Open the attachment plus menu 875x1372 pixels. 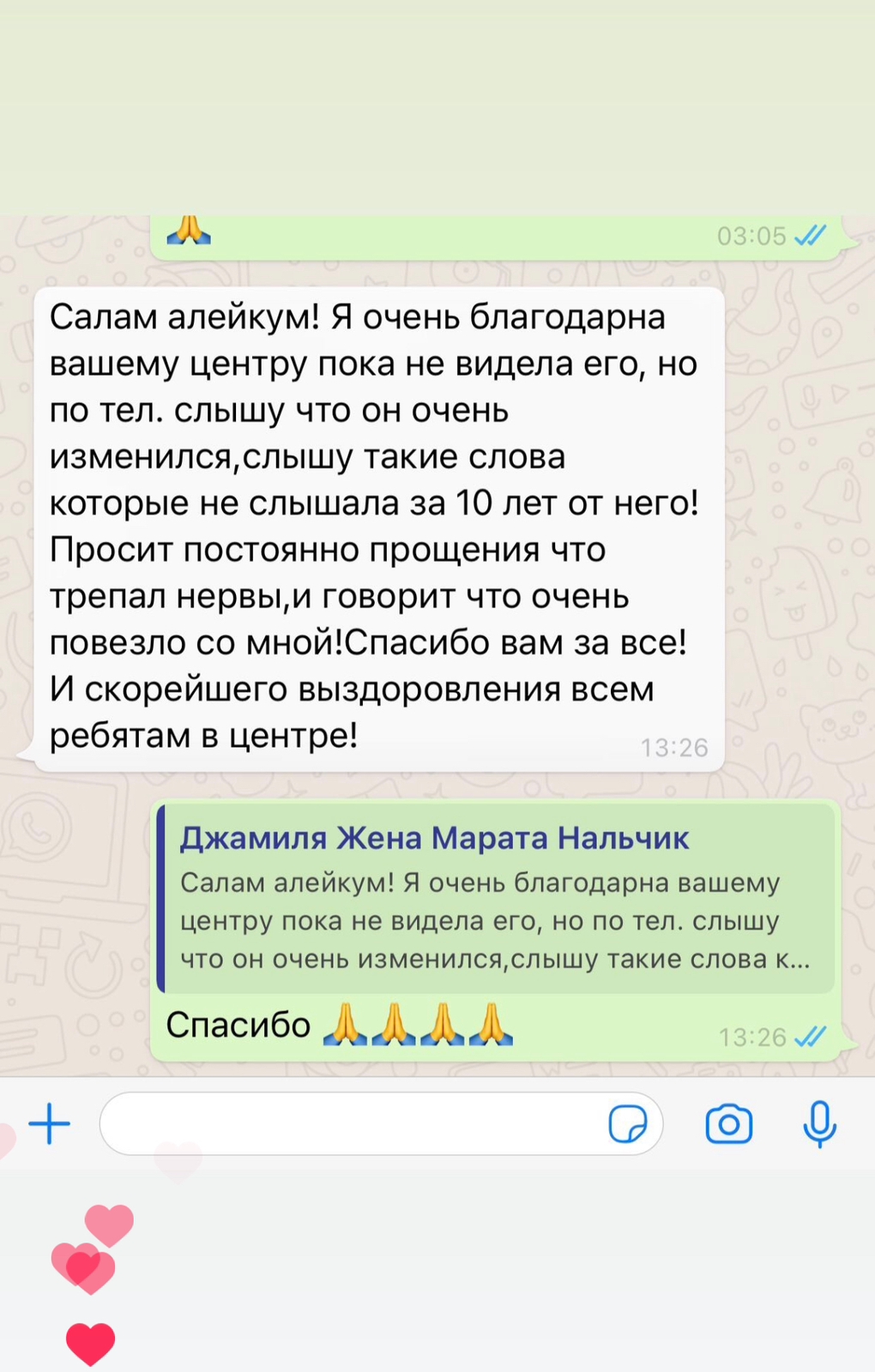[x=50, y=1123]
